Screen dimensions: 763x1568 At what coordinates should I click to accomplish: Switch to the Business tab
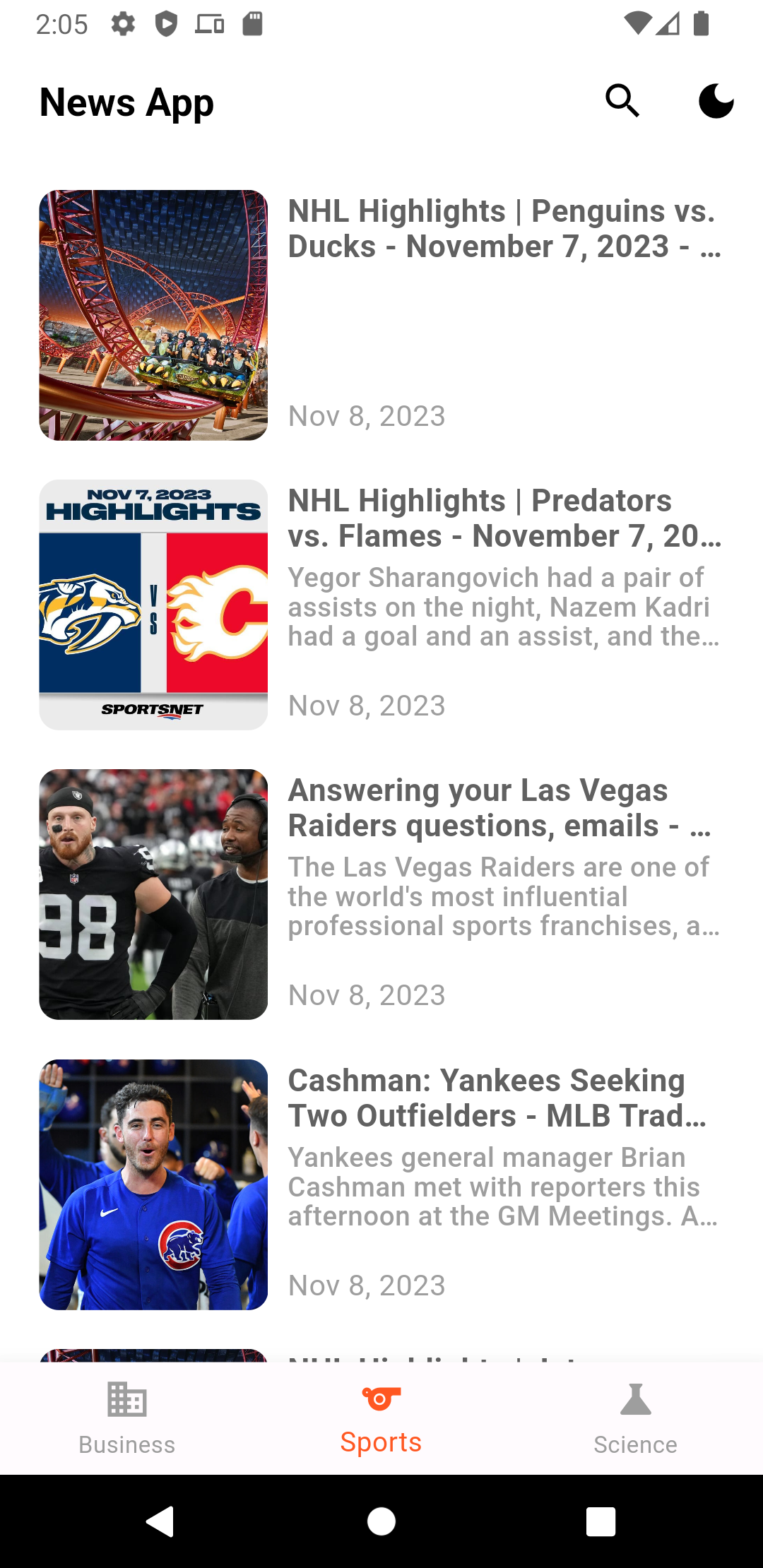click(127, 1418)
